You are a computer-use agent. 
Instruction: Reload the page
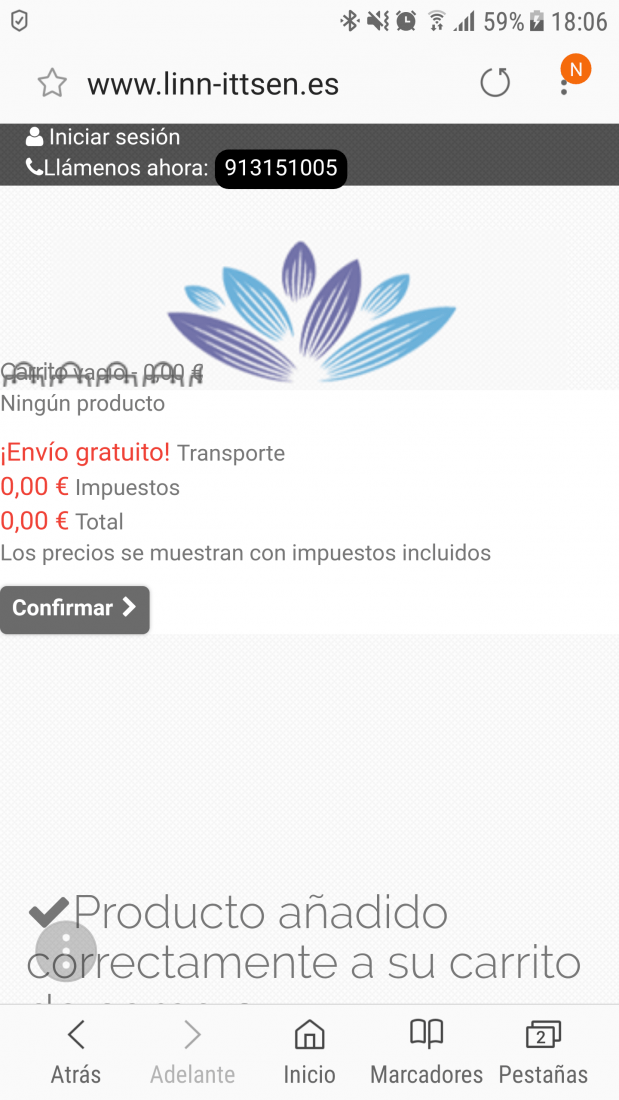[x=495, y=83]
